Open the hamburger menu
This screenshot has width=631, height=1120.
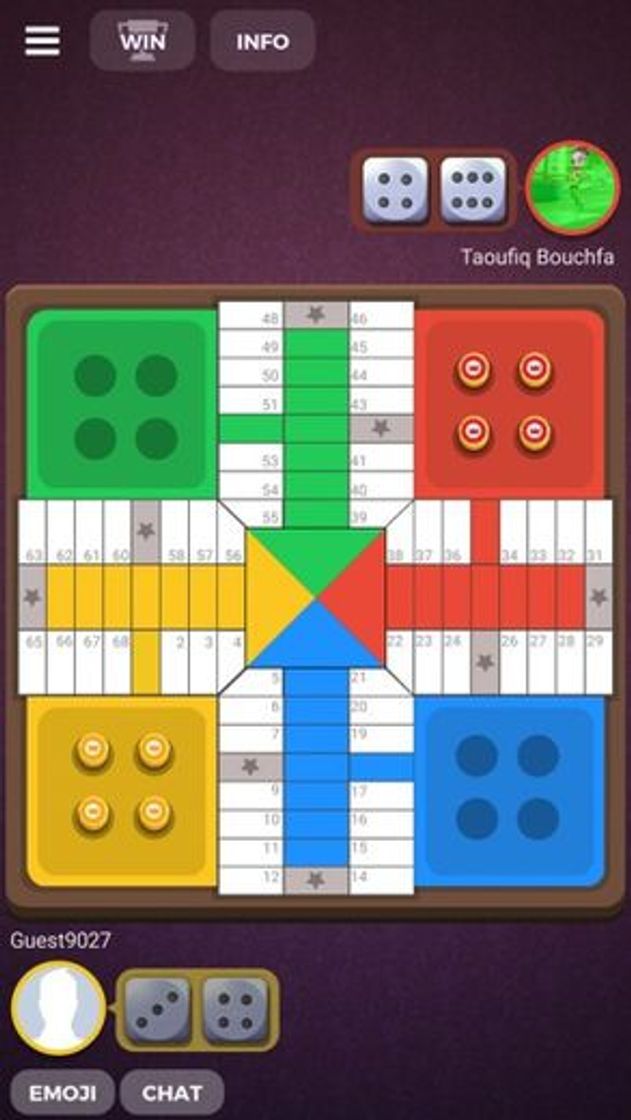pyautogui.click(x=42, y=41)
